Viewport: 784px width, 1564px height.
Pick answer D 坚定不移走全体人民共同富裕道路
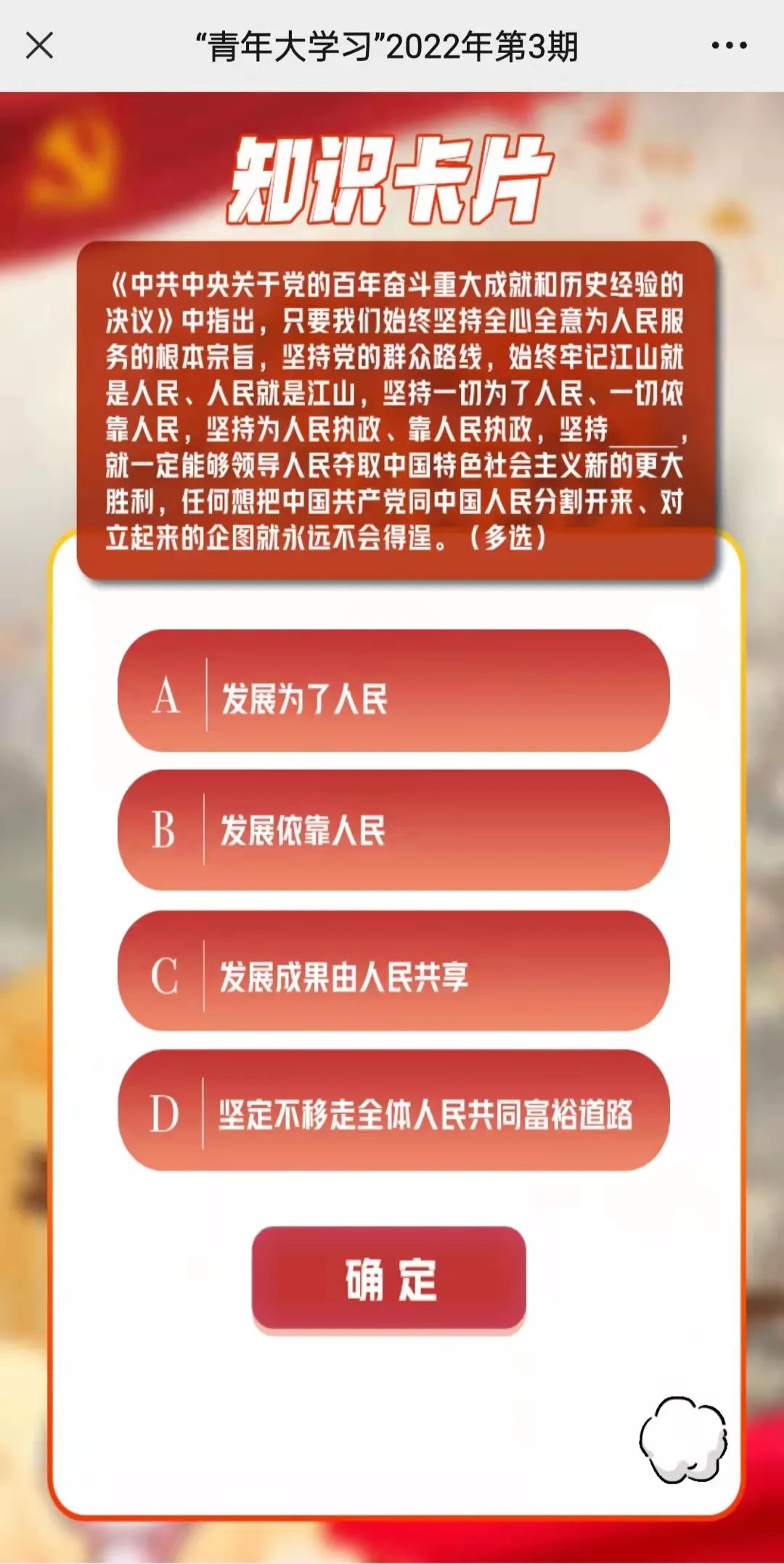393,1111
